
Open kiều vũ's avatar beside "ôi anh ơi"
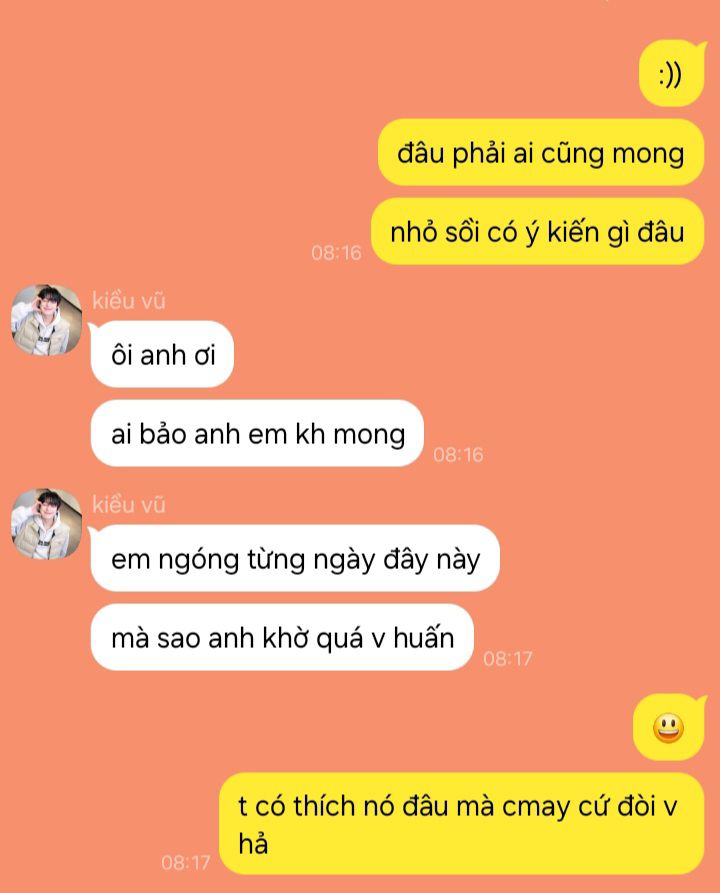point(46,320)
